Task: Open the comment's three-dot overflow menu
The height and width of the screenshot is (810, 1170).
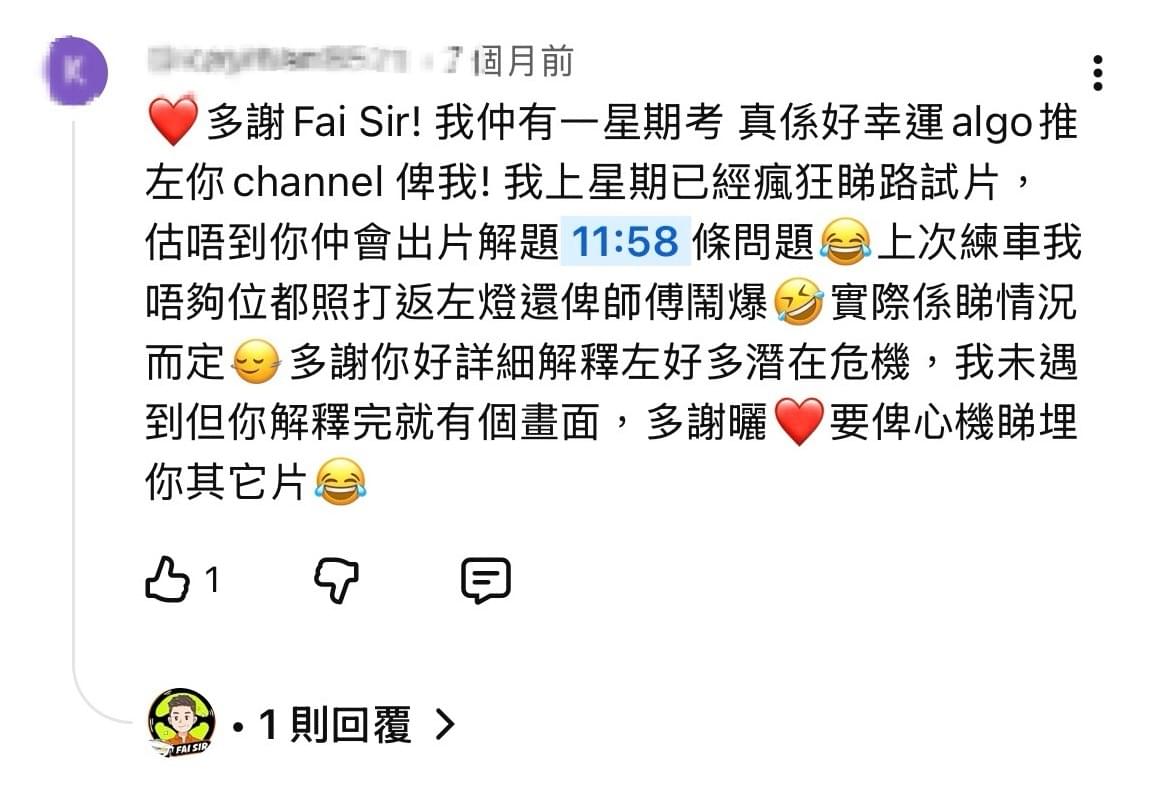Action: [x=1097, y=73]
